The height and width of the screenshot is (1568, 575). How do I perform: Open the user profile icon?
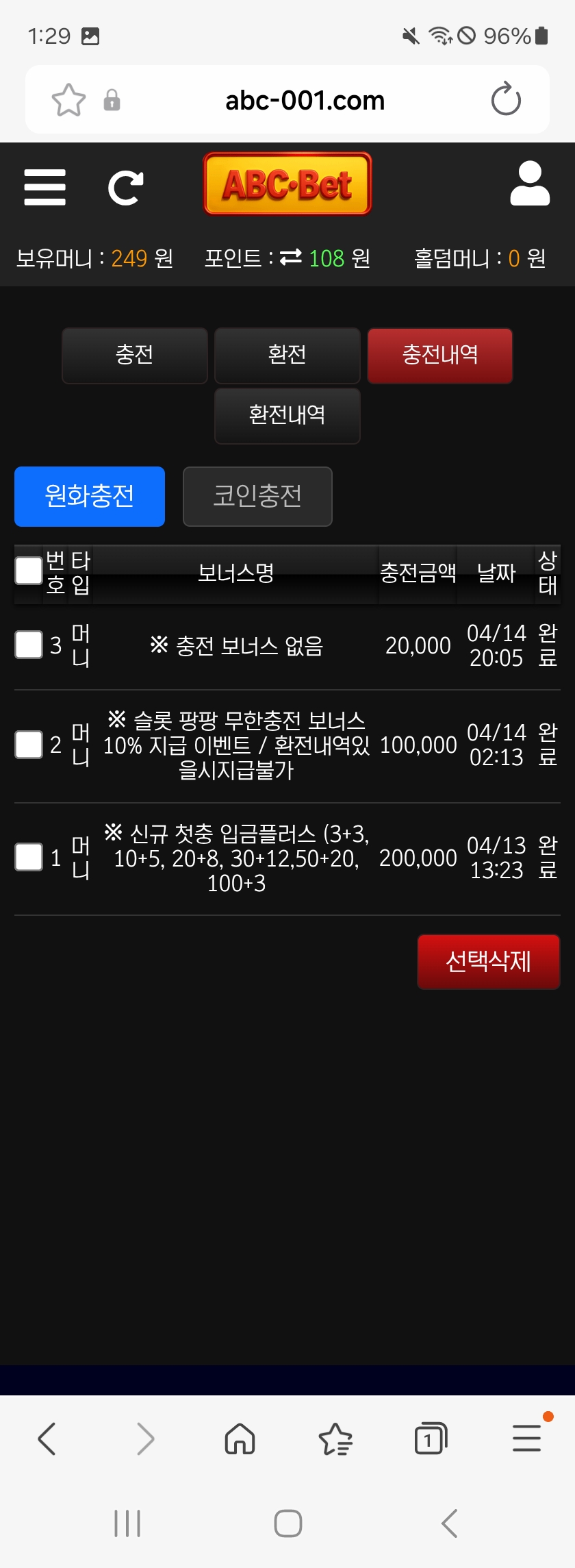(x=530, y=184)
